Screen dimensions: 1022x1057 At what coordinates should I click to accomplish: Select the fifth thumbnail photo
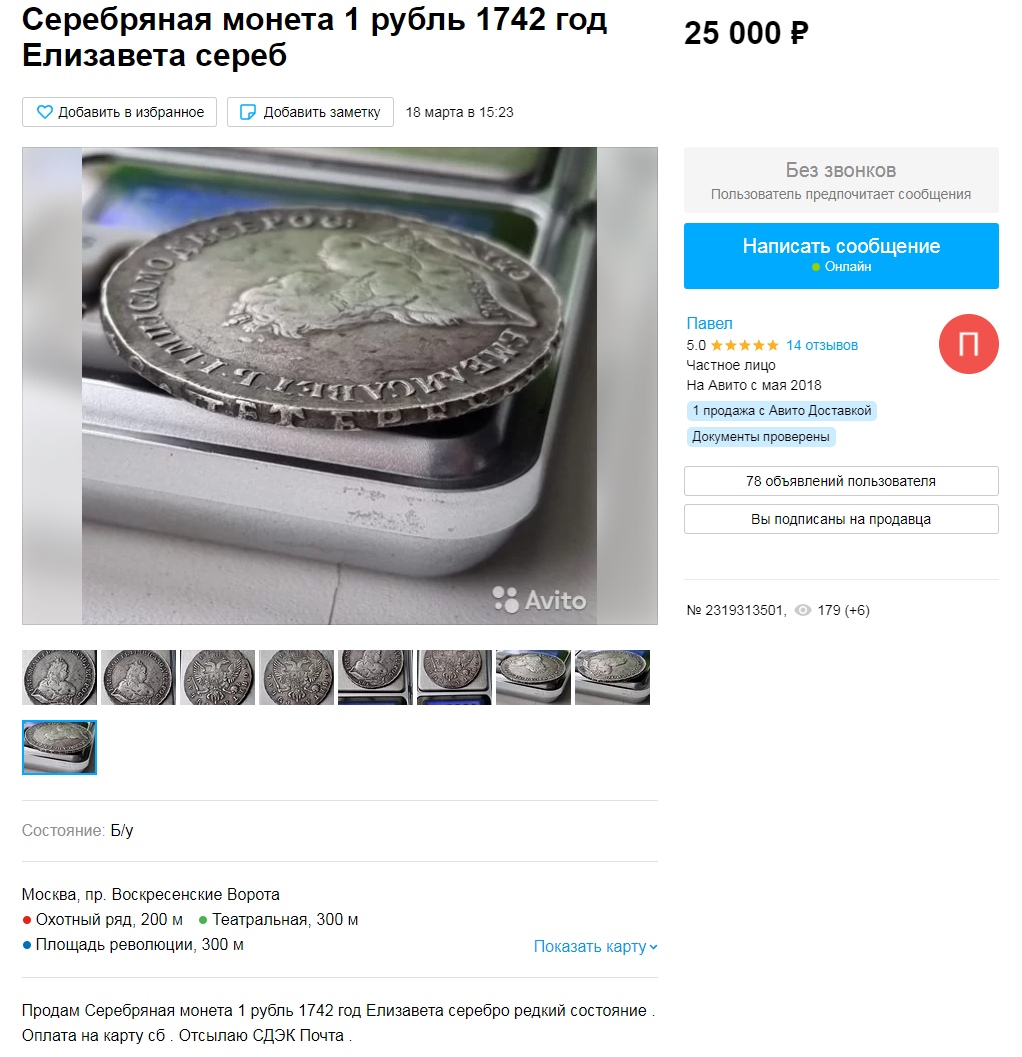coord(375,677)
